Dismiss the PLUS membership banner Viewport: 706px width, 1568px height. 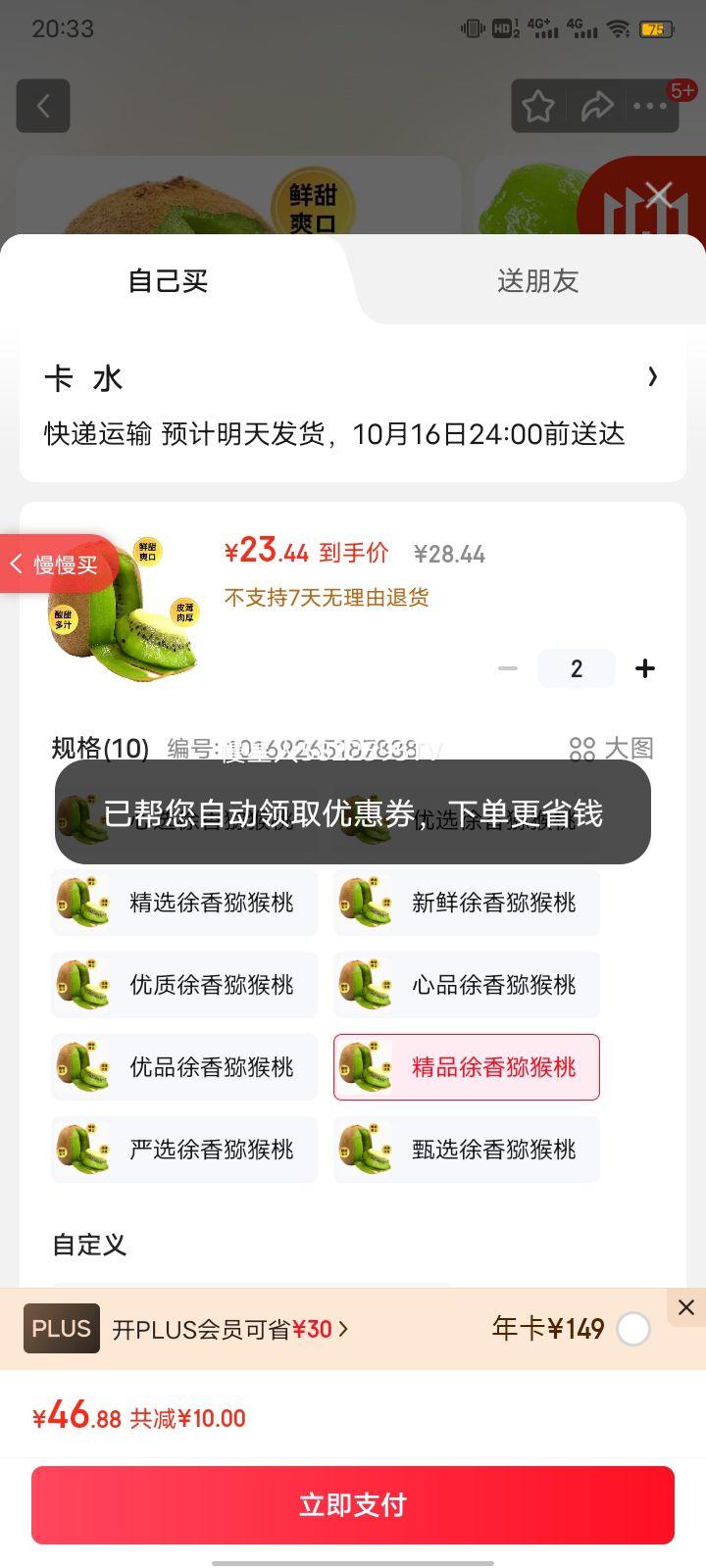(x=686, y=1307)
